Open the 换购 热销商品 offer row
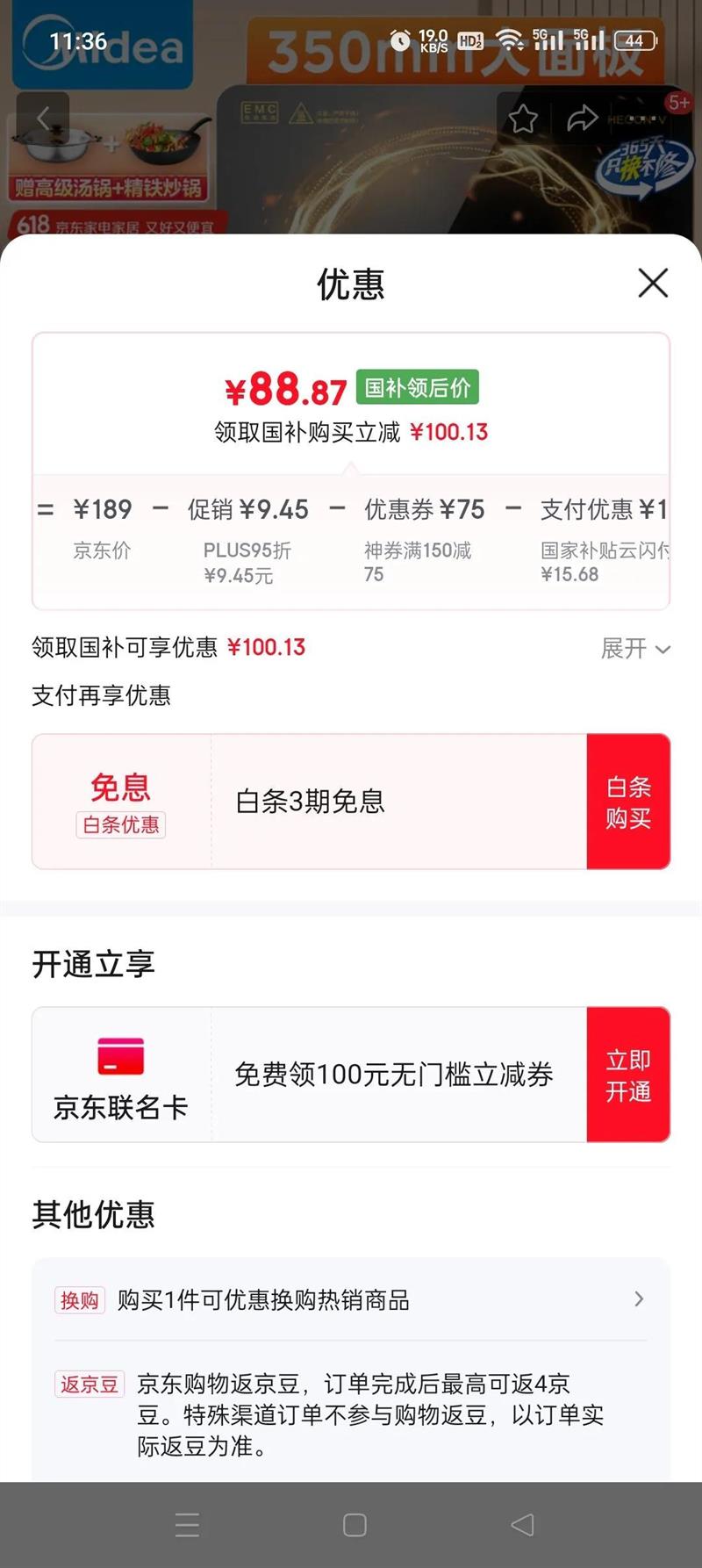 [x=351, y=1299]
